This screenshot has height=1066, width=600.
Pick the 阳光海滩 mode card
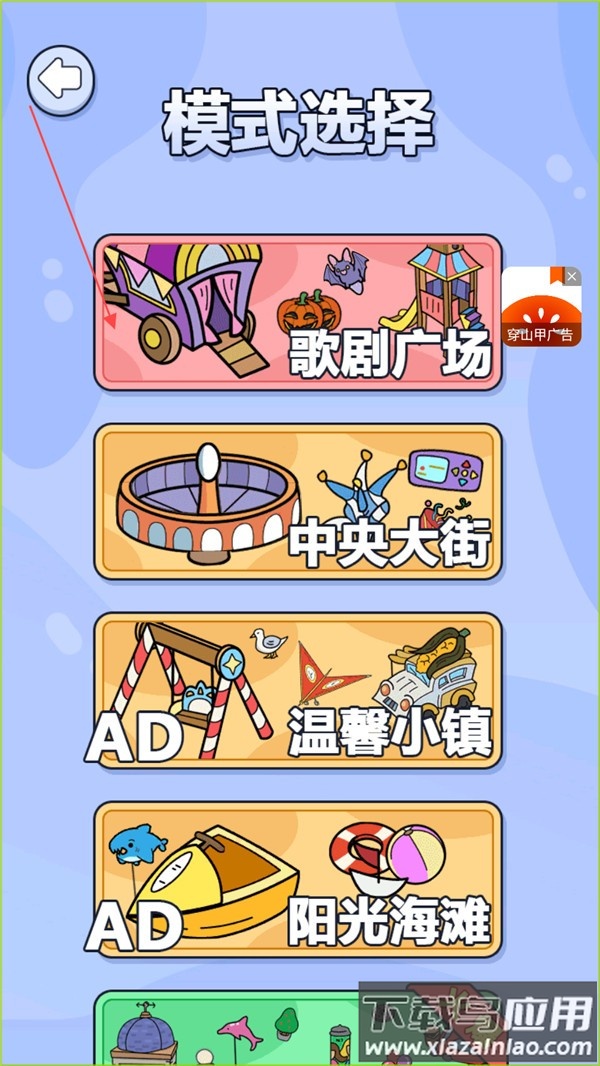coord(298,879)
